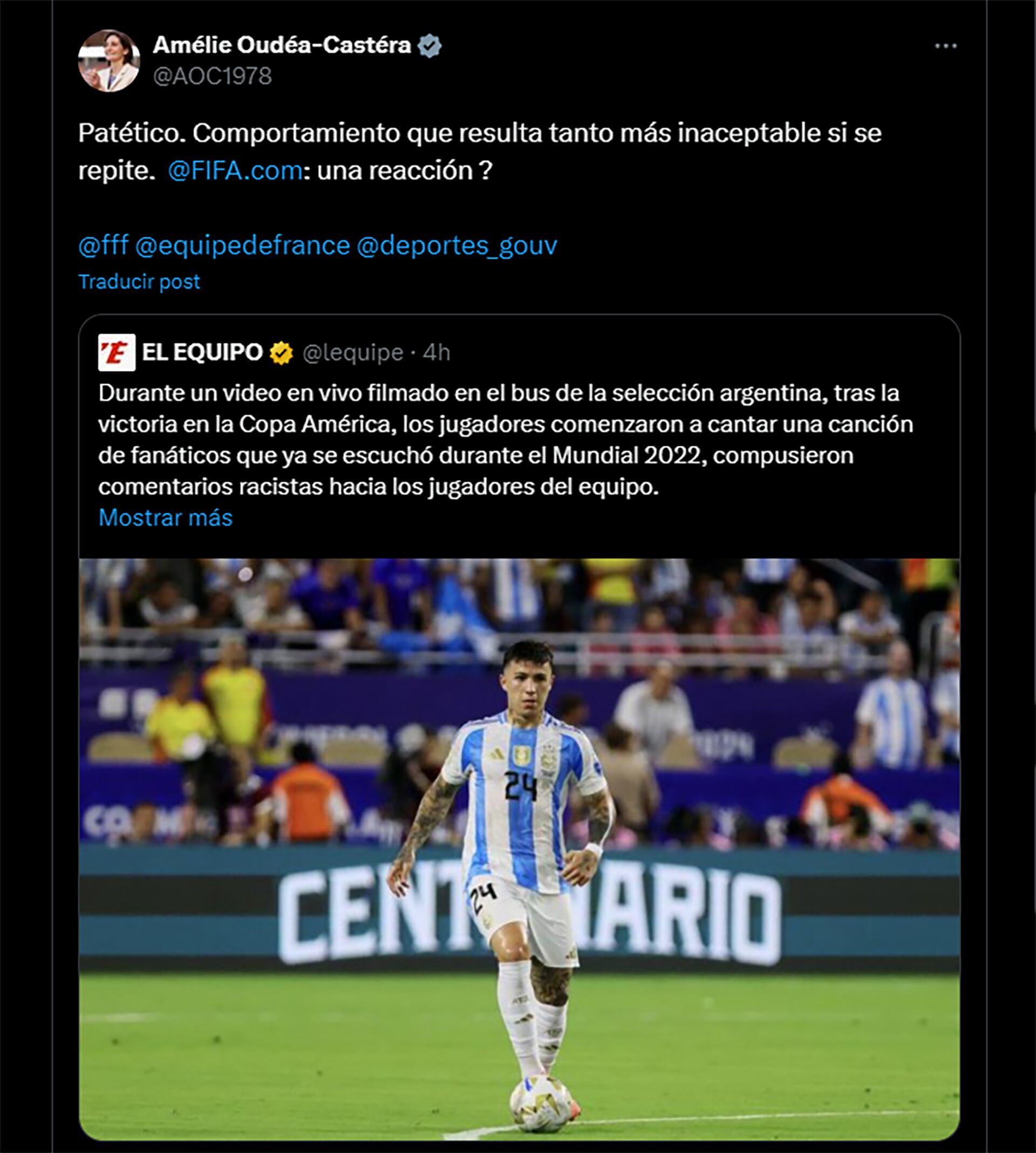View the Amélie Oudéa-Castéra account name

tap(282, 45)
